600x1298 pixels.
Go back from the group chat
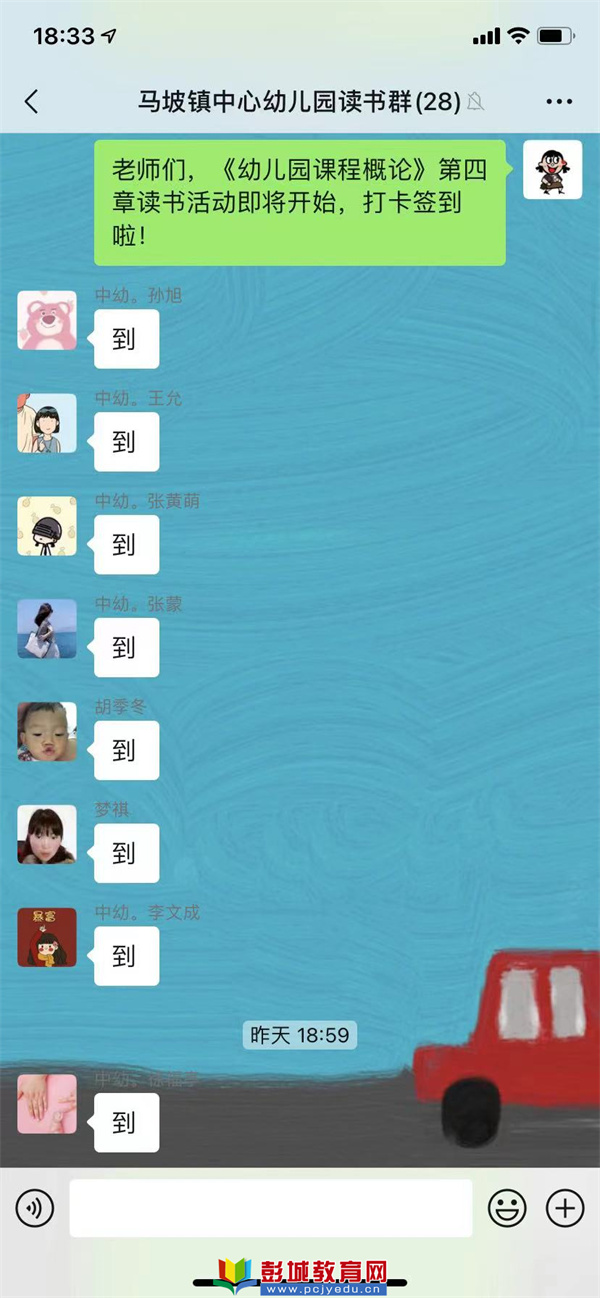[32, 101]
